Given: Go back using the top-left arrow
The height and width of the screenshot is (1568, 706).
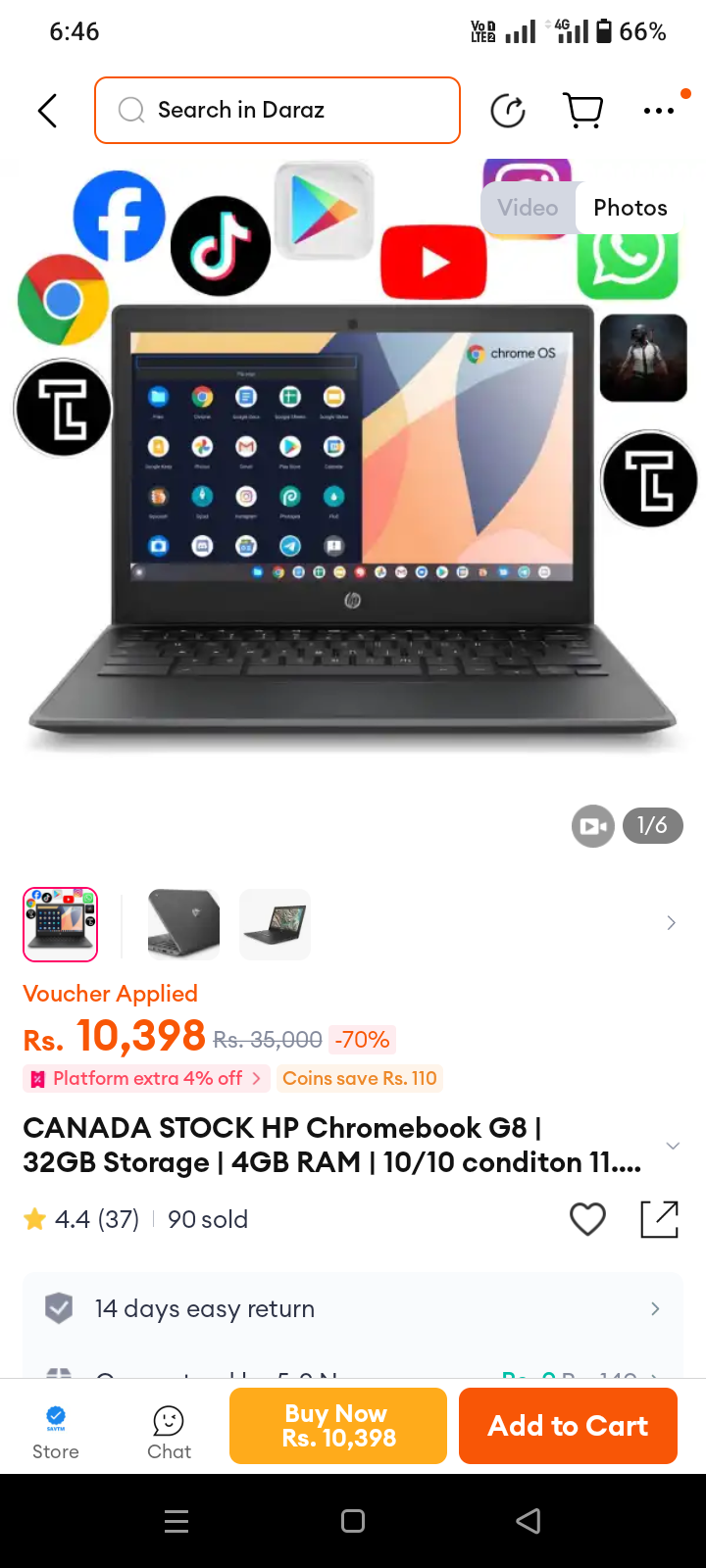Looking at the screenshot, I should 47,111.
